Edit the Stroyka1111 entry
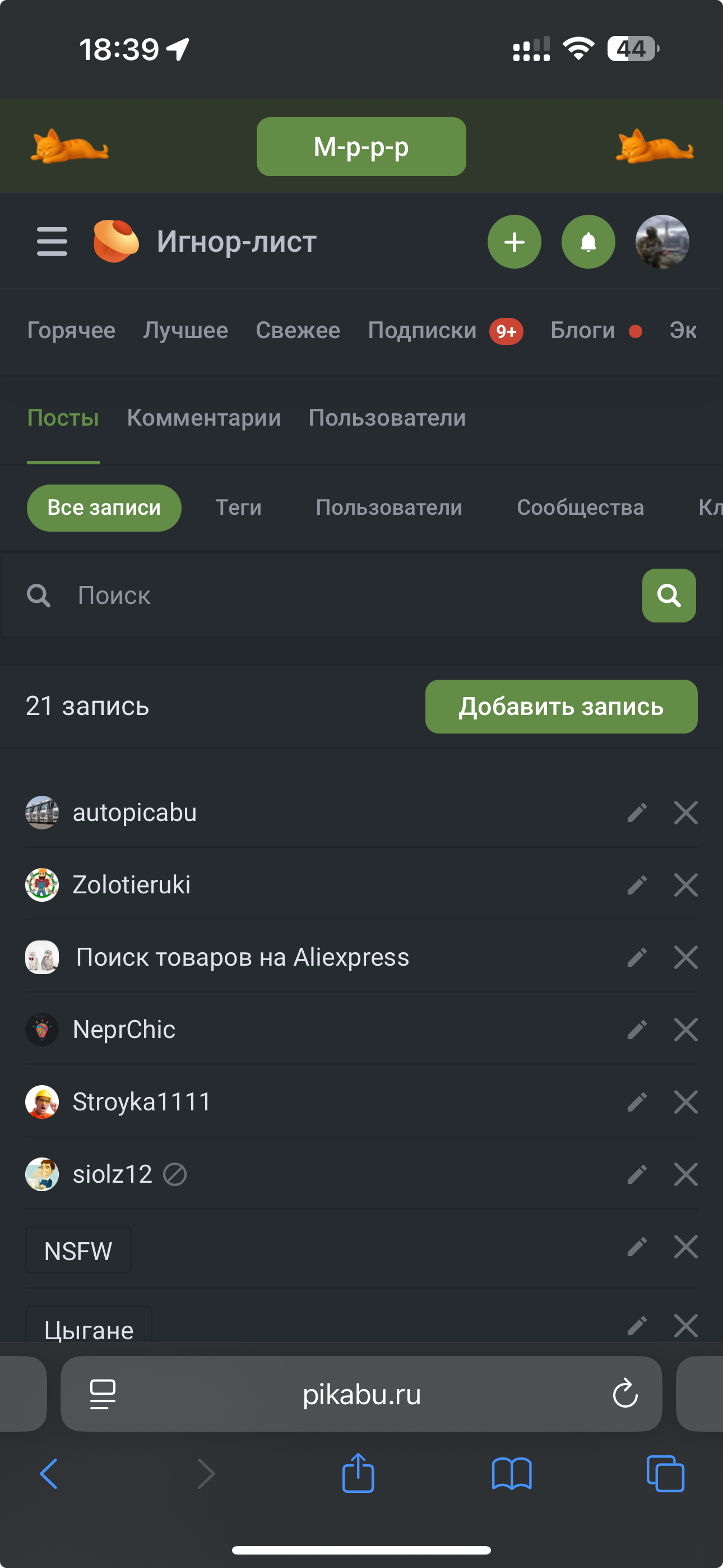Screen dimensions: 723x1568 pyautogui.click(x=637, y=1103)
